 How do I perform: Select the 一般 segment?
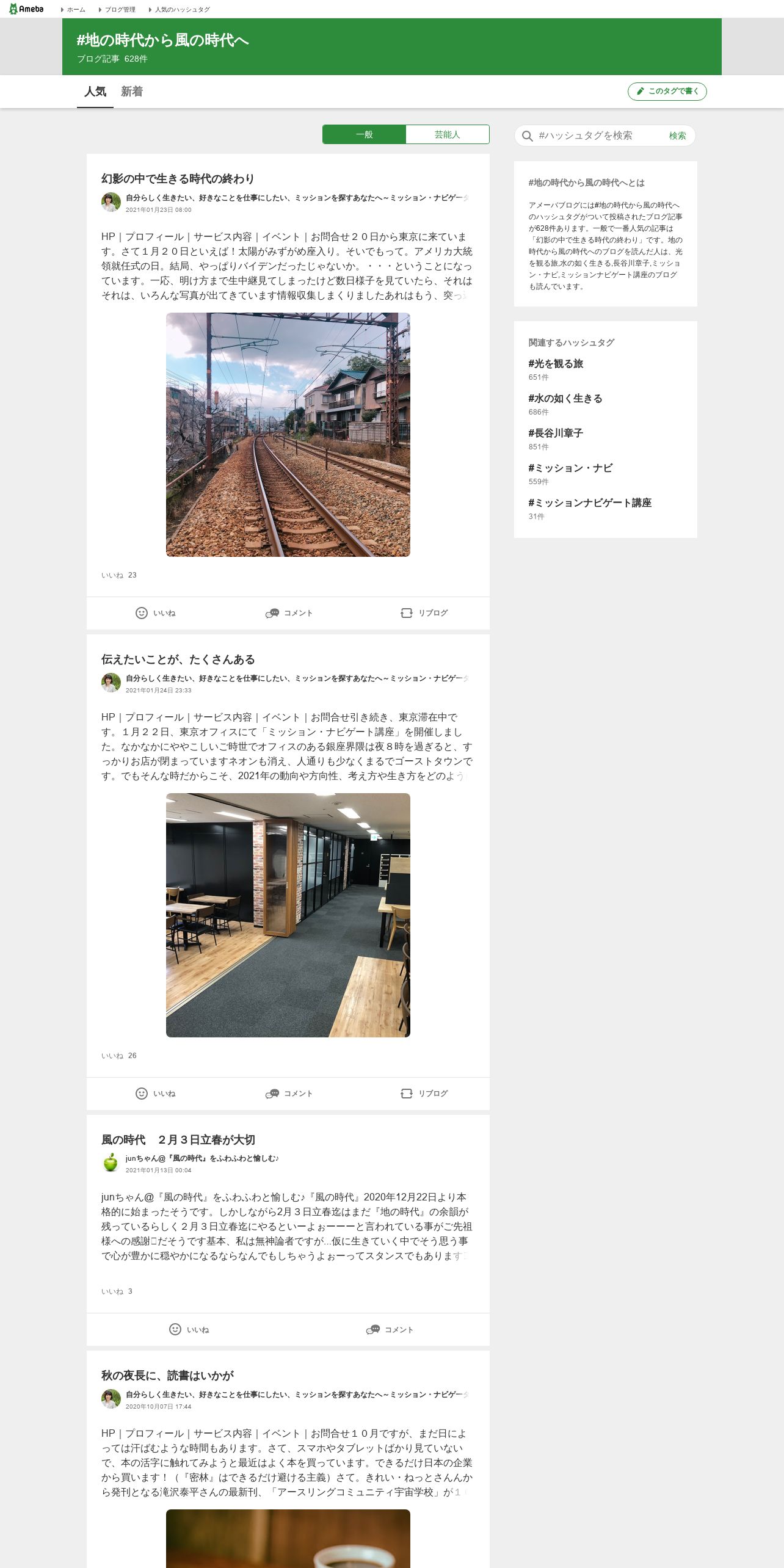point(364,134)
